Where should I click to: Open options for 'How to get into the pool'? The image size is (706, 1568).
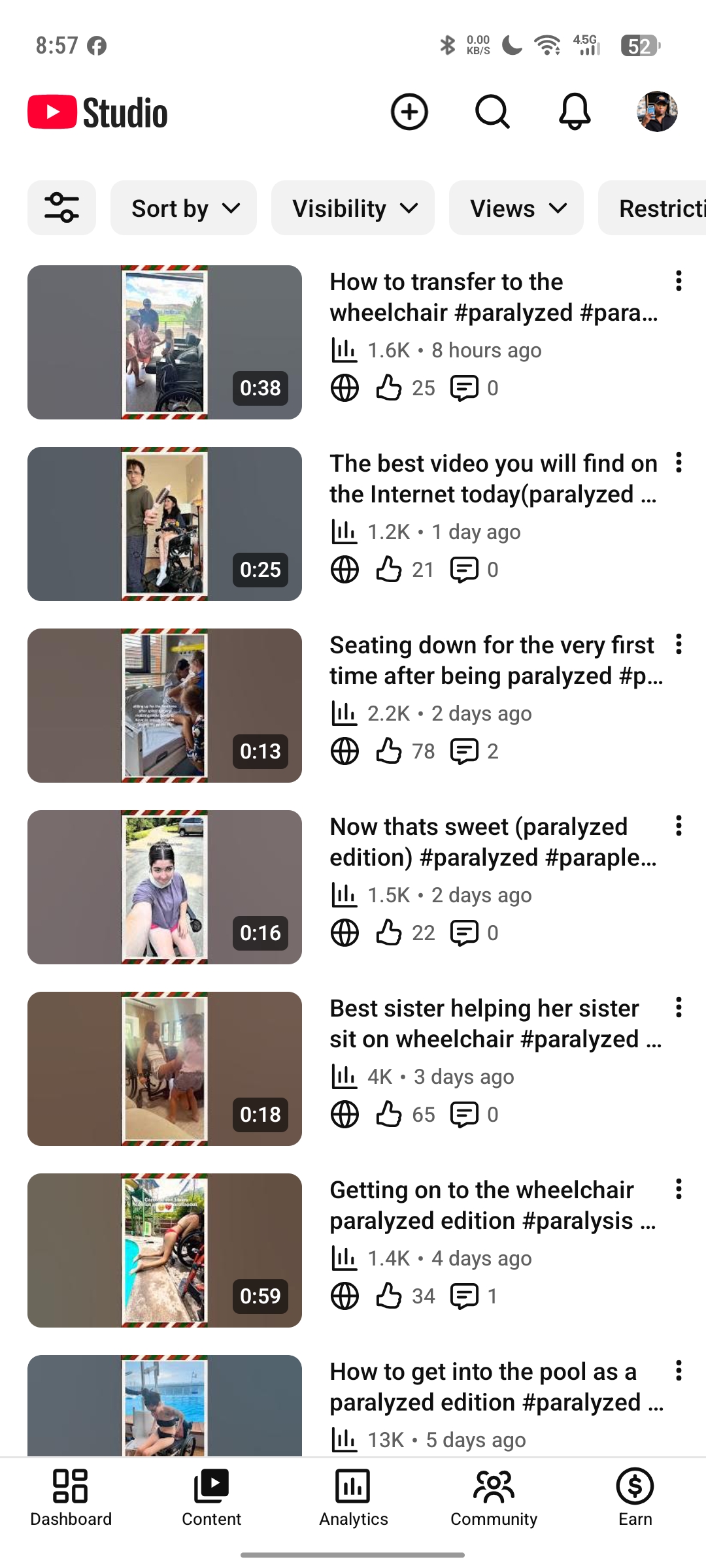point(679,1371)
